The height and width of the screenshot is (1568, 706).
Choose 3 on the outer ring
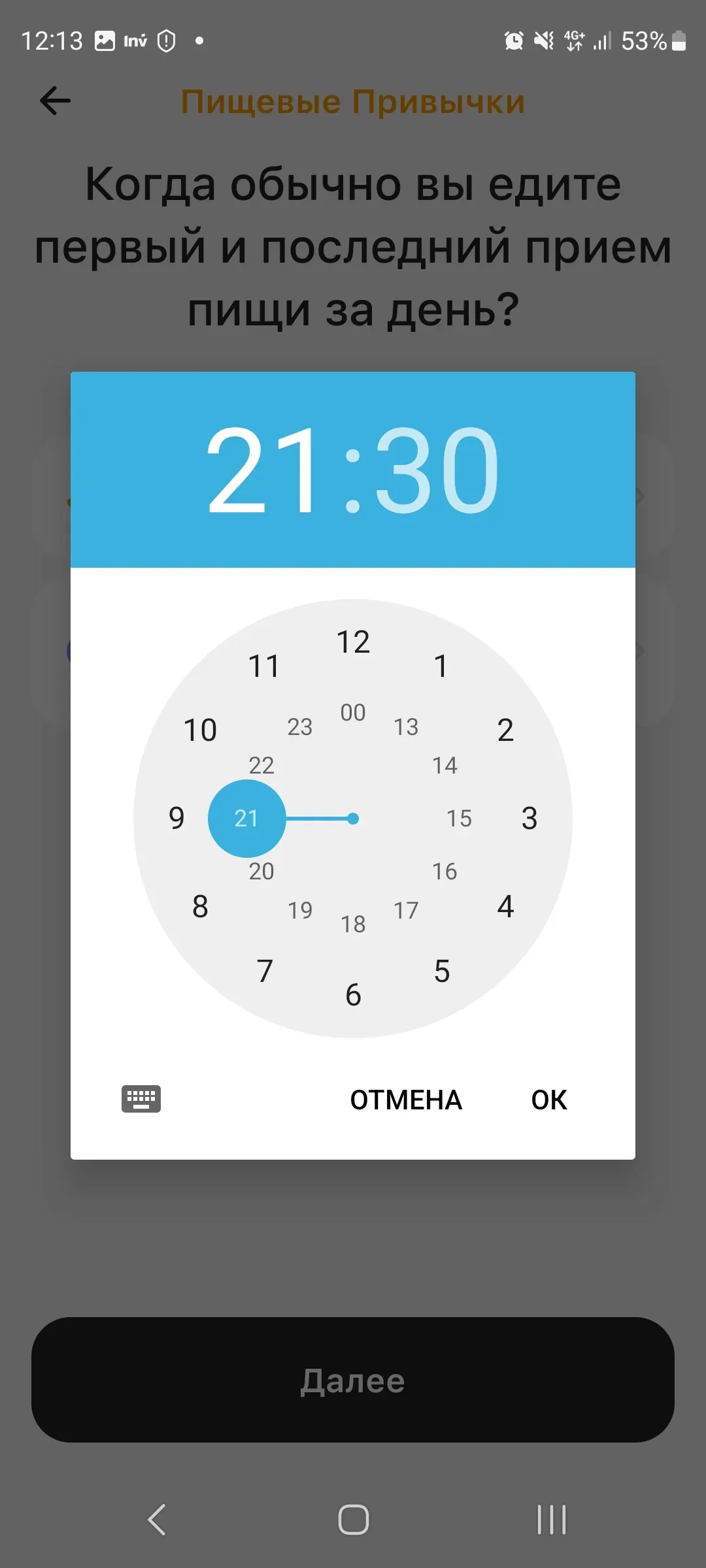tap(529, 818)
